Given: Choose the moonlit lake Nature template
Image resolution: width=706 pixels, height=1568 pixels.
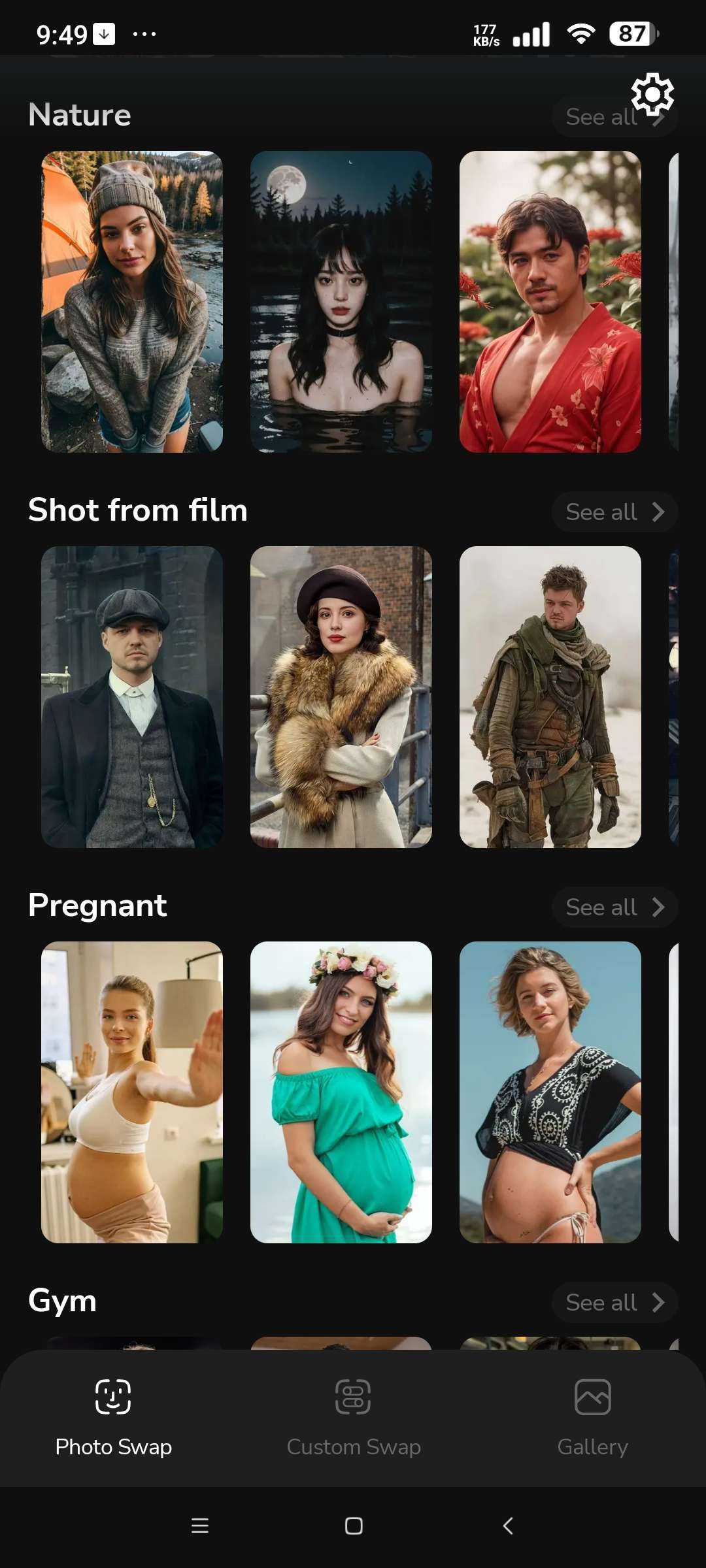Looking at the screenshot, I should [341, 302].
